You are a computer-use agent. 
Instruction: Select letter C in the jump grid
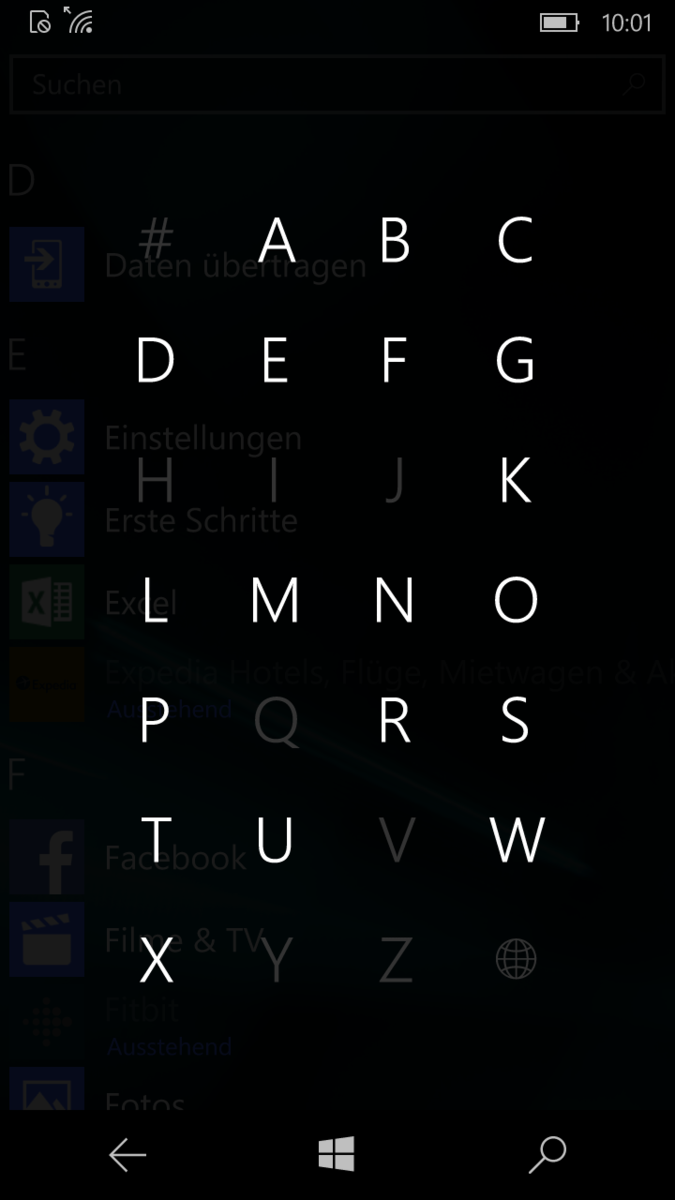(x=515, y=240)
